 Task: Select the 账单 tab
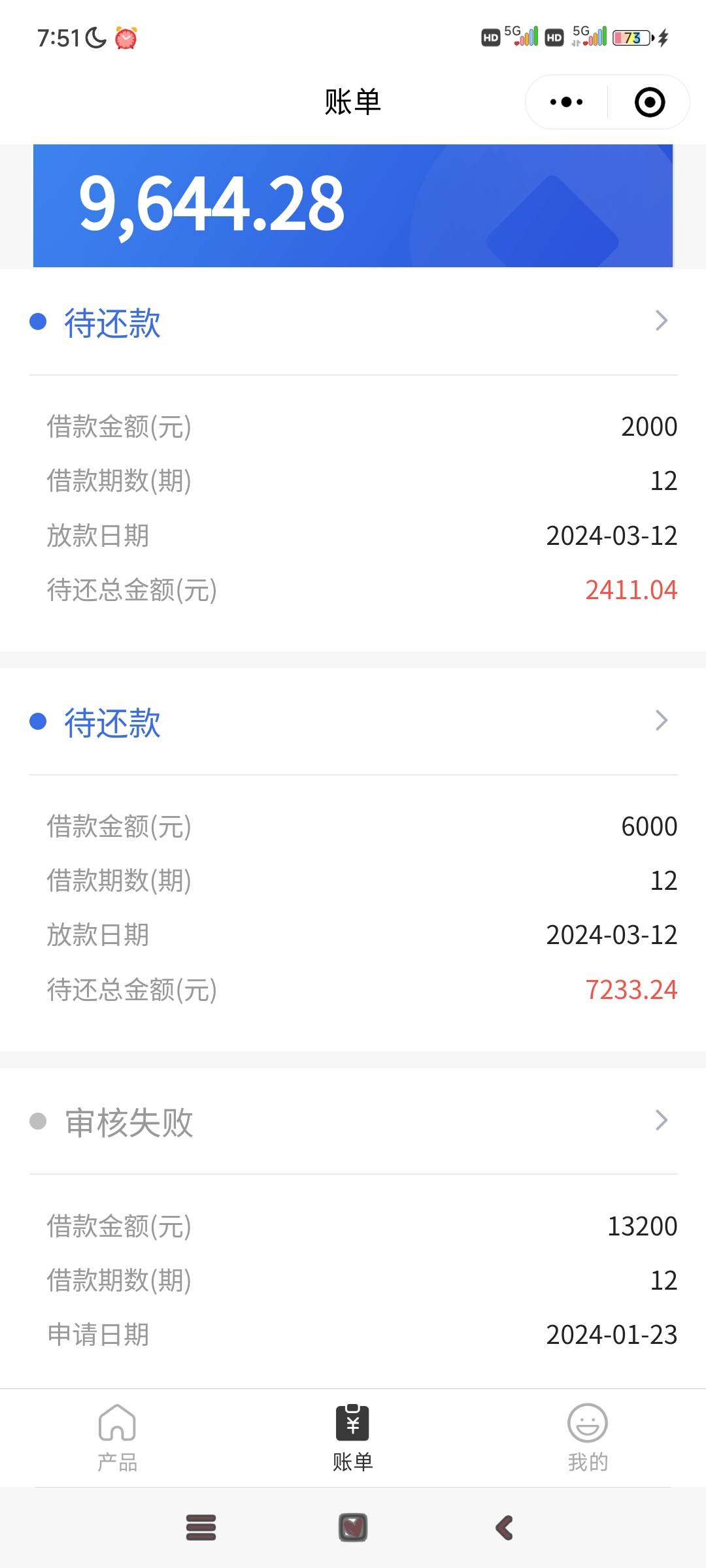pos(353,1439)
